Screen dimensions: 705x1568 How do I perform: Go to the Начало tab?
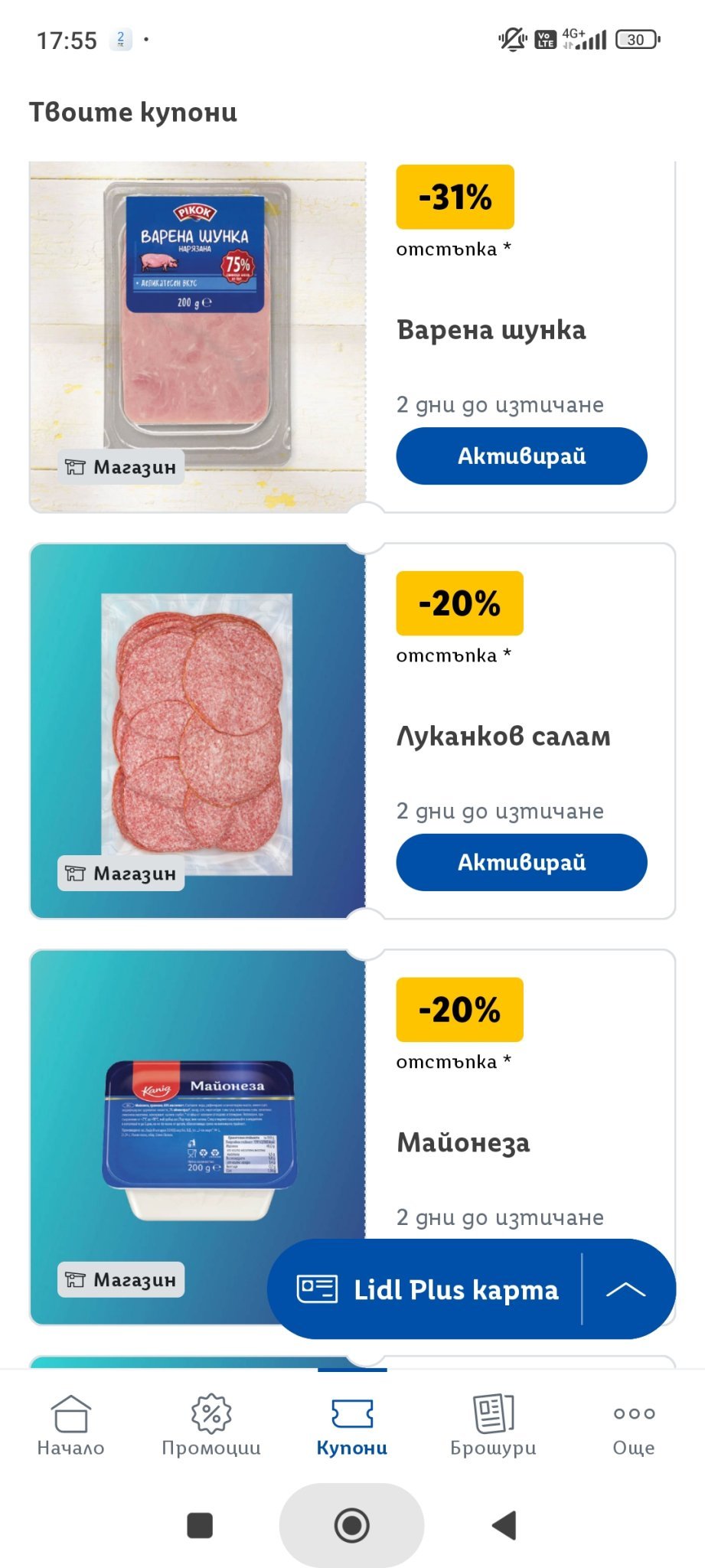70,1425
